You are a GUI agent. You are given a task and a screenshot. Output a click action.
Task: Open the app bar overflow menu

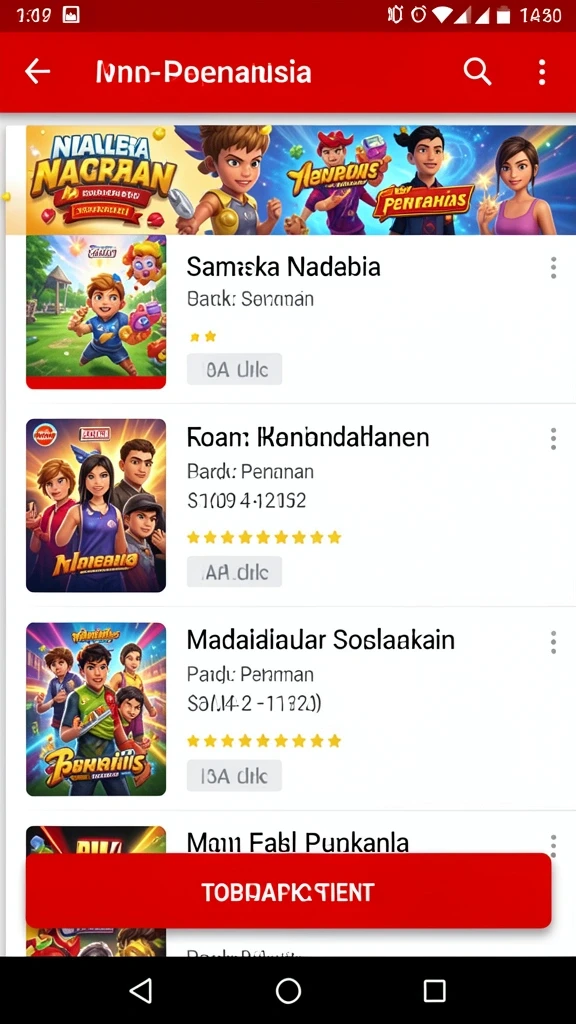click(541, 72)
